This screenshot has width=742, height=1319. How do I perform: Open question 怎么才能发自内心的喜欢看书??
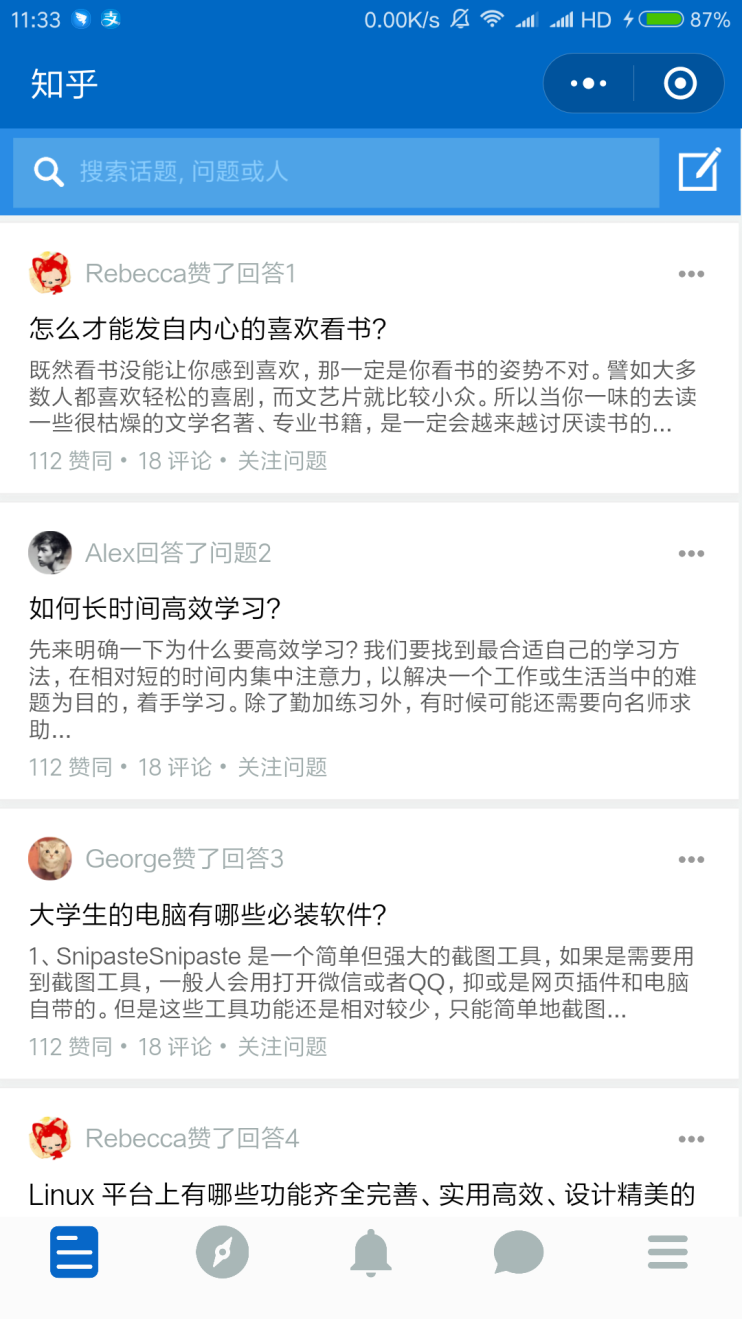coord(208,329)
